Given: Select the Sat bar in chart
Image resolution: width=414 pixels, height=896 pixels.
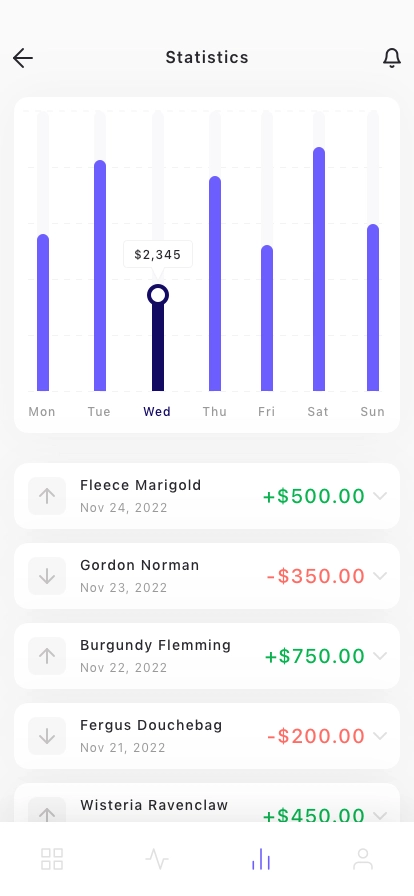Looking at the screenshot, I should point(319,269).
